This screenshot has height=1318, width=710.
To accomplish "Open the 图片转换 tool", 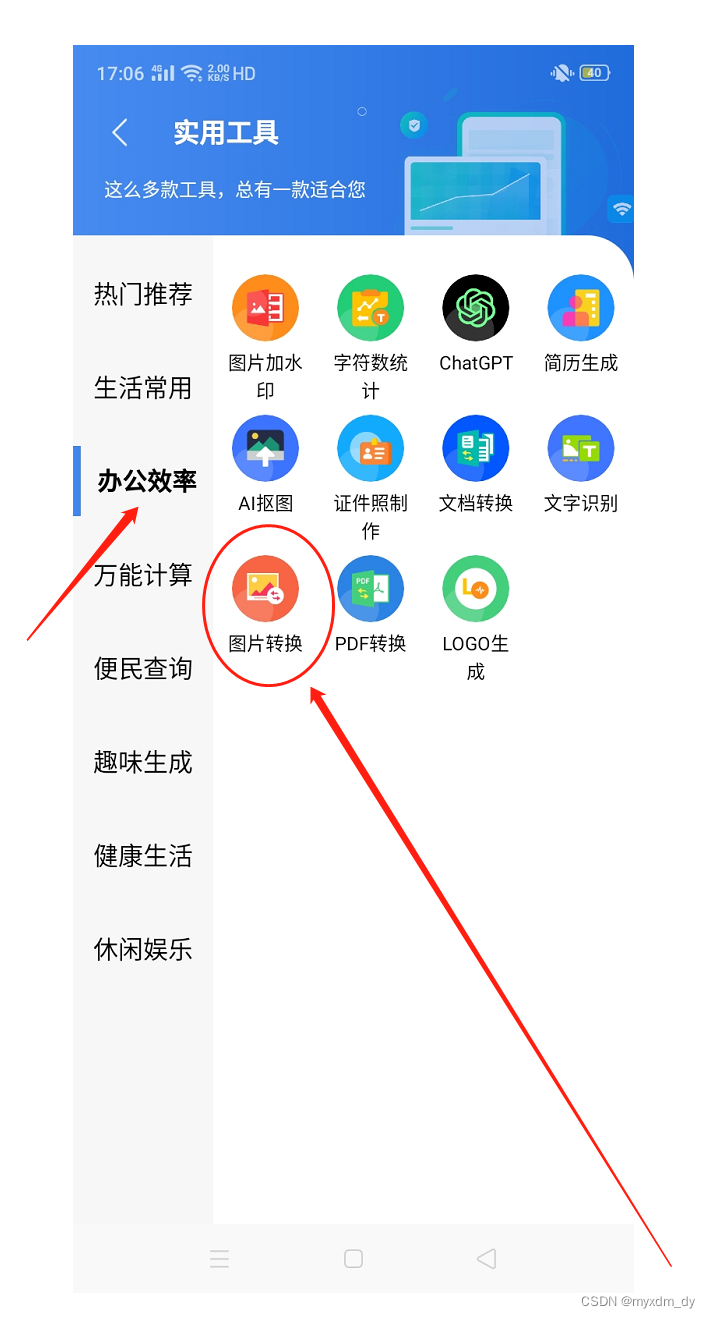I will (x=265, y=589).
